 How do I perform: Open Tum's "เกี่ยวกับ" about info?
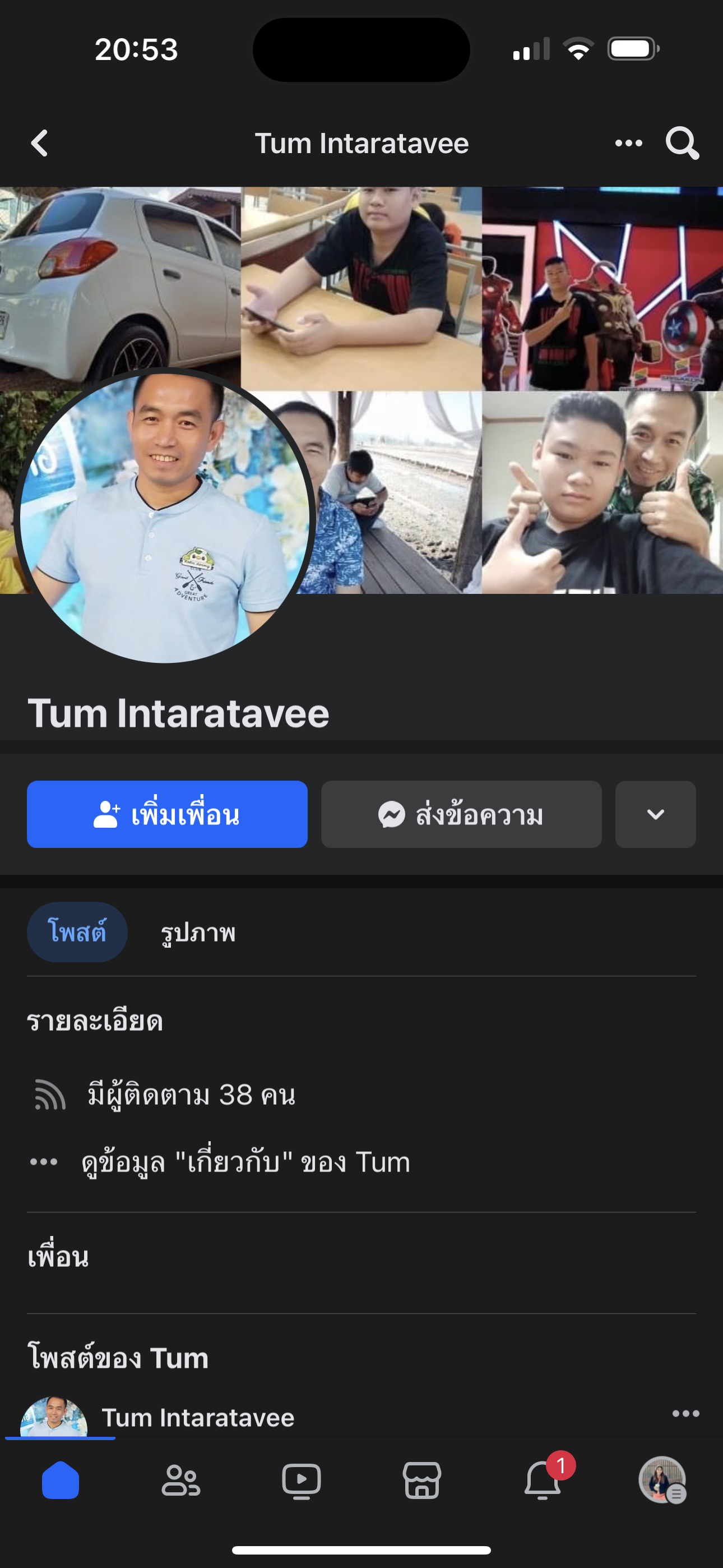245,1162
